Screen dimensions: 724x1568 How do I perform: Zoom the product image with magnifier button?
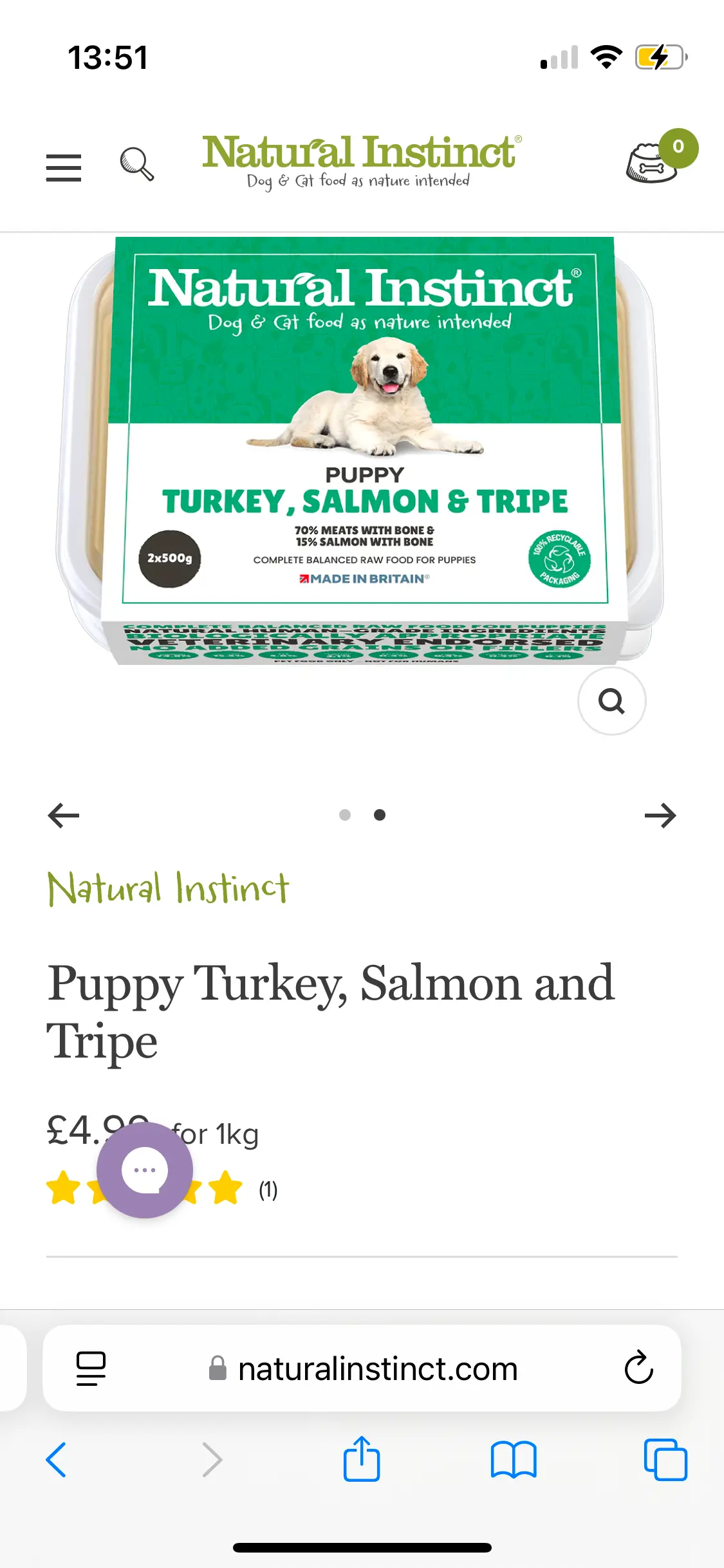(x=611, y=700)
